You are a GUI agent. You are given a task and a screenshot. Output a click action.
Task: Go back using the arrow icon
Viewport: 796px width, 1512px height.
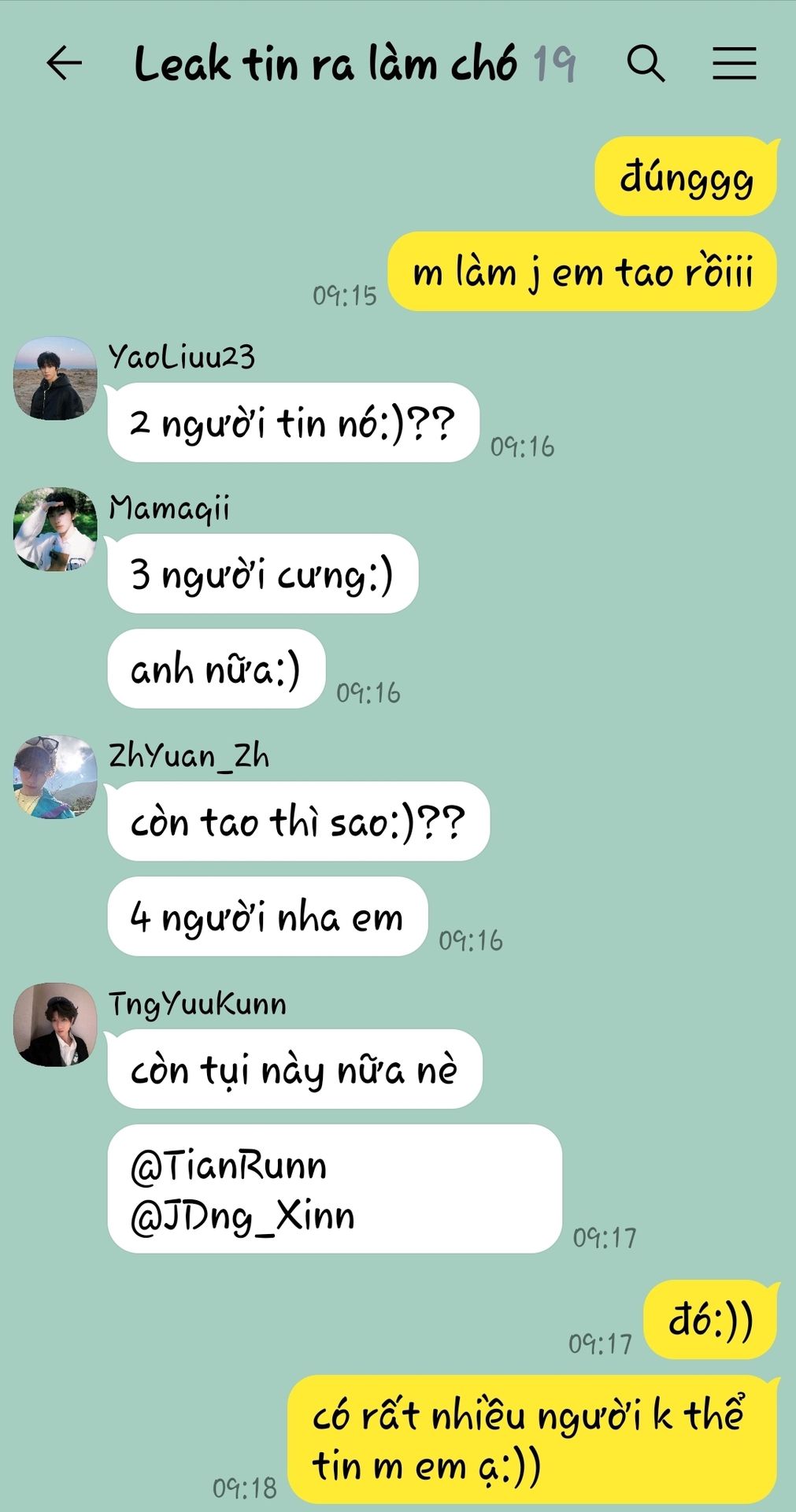tap(64, 63)
